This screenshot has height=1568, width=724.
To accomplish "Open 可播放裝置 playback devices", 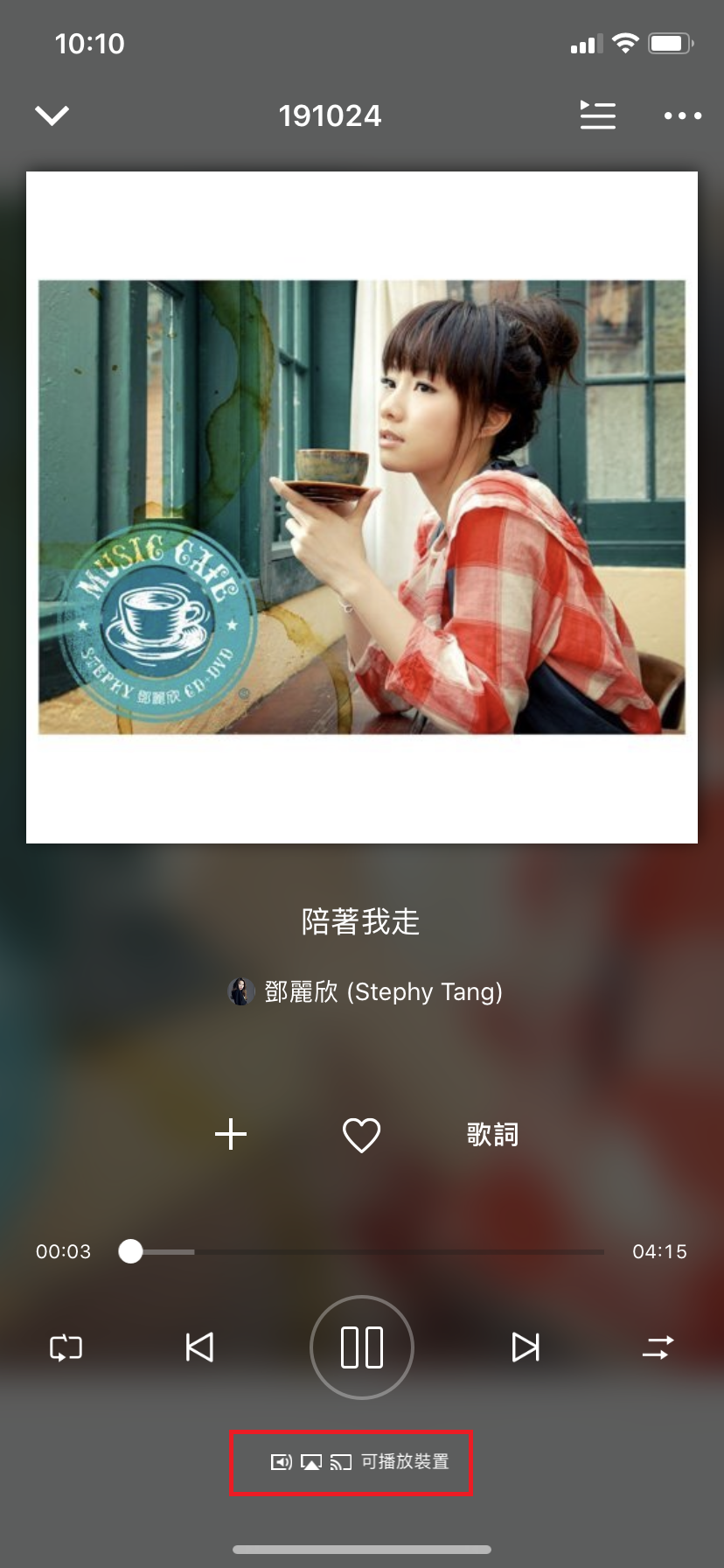I will (x=360, y=1461).
